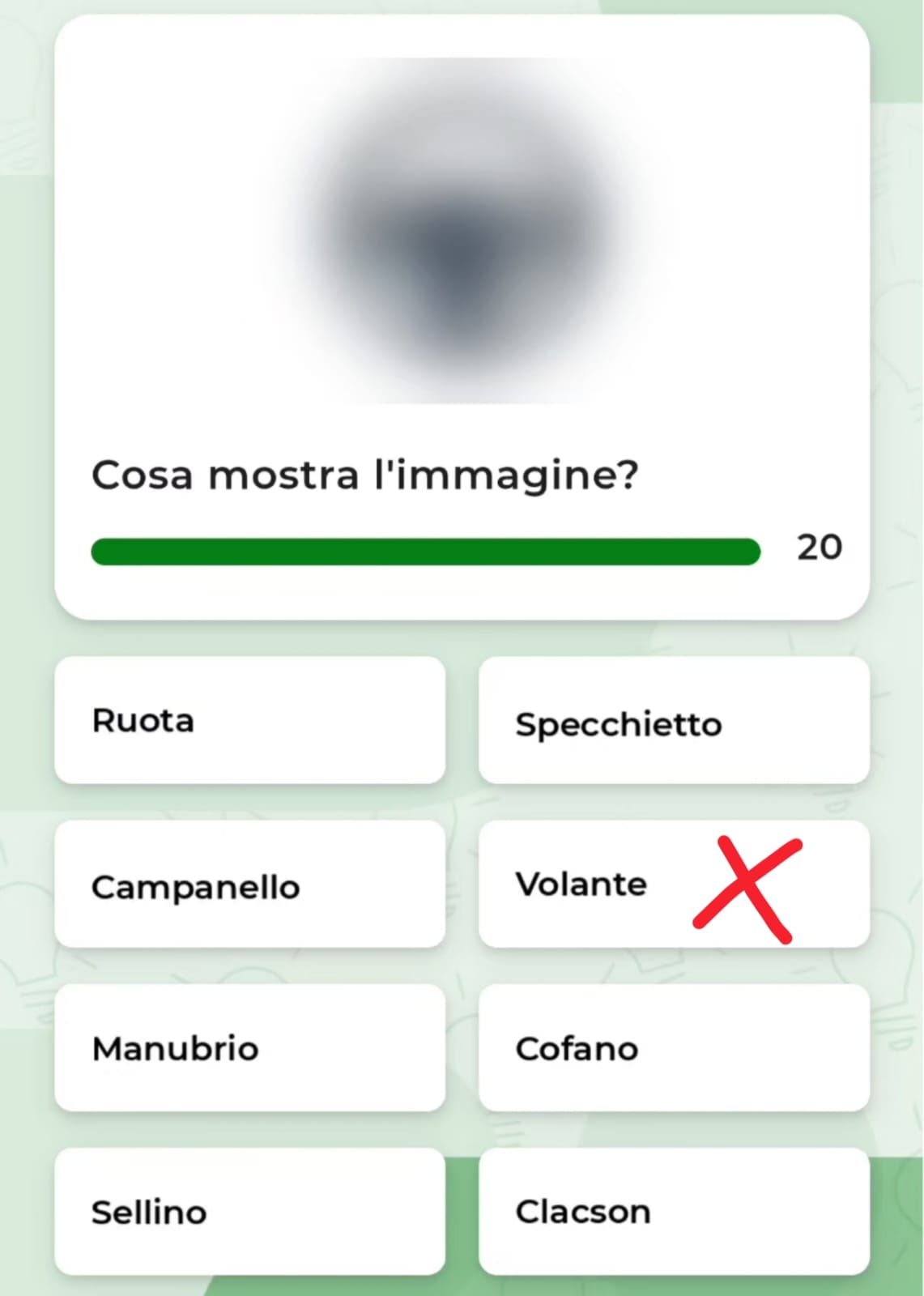Pick the Campanello option
The height and width of the screenshot is (1296, 924).
point(249,885)
